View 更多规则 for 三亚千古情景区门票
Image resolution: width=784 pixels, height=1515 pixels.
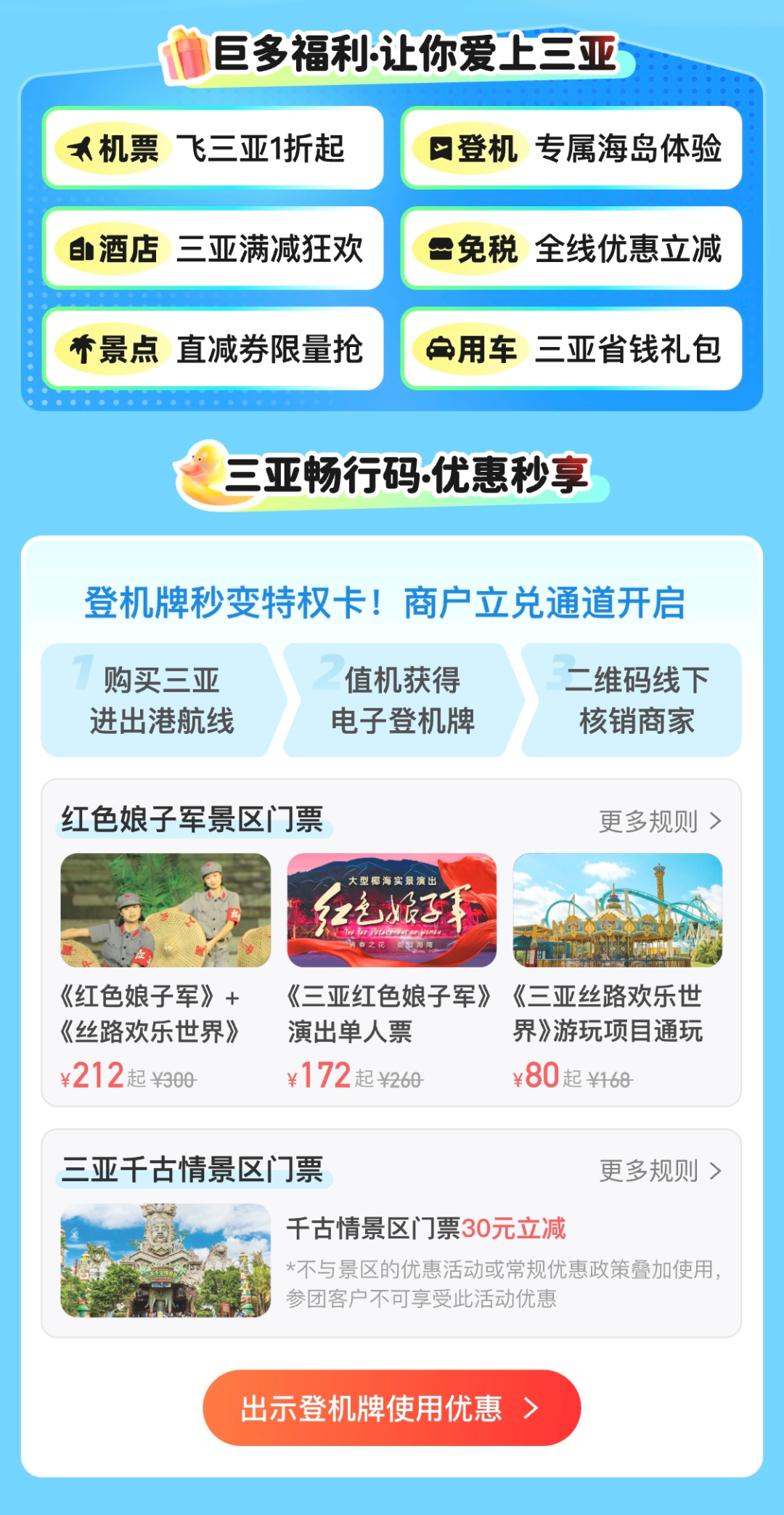(659, 1171)
